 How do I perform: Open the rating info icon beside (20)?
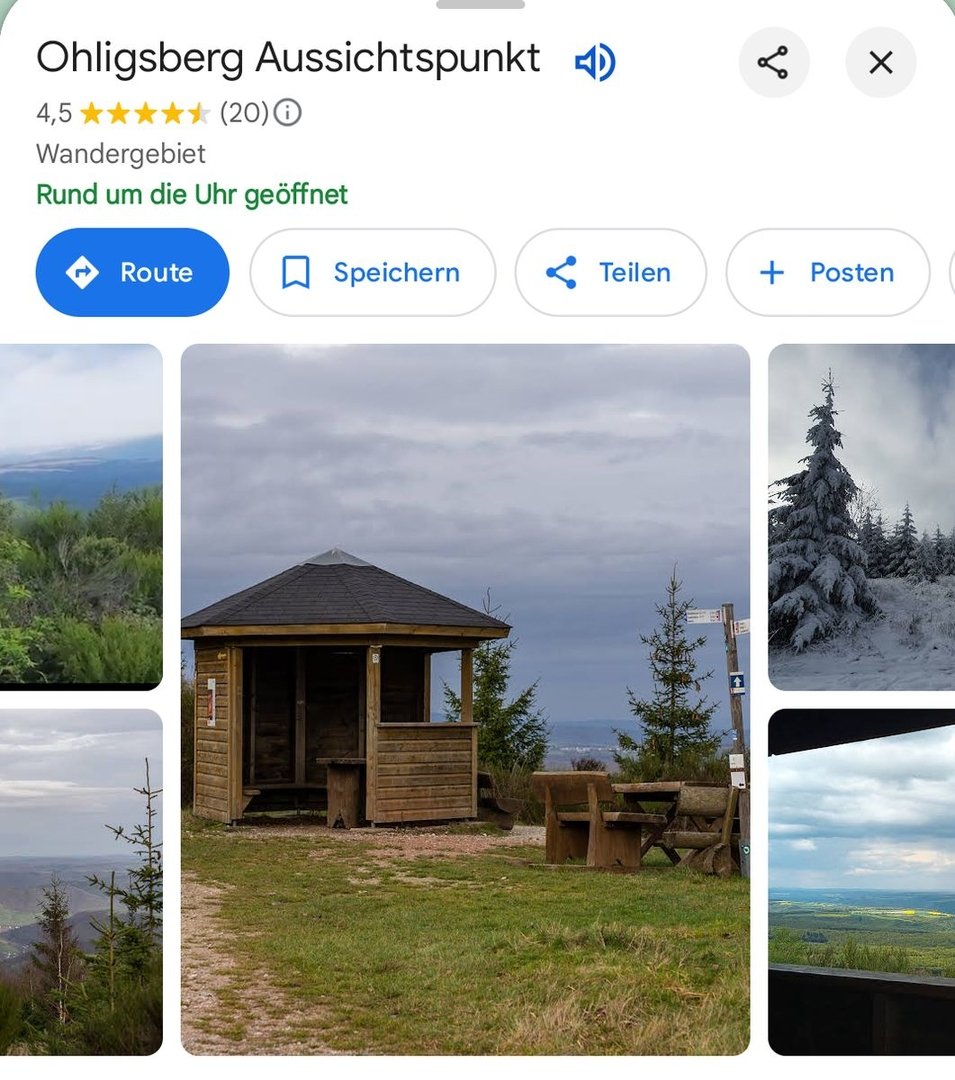click(x=288, y=113)
